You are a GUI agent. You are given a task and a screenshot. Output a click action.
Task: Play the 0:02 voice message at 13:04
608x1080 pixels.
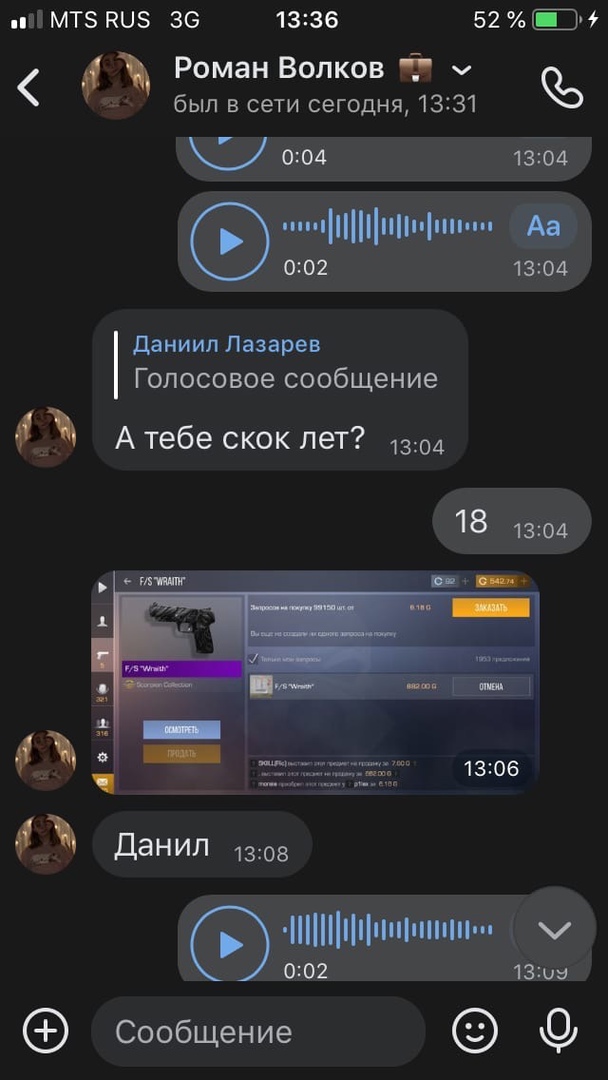tap(230, 241)
